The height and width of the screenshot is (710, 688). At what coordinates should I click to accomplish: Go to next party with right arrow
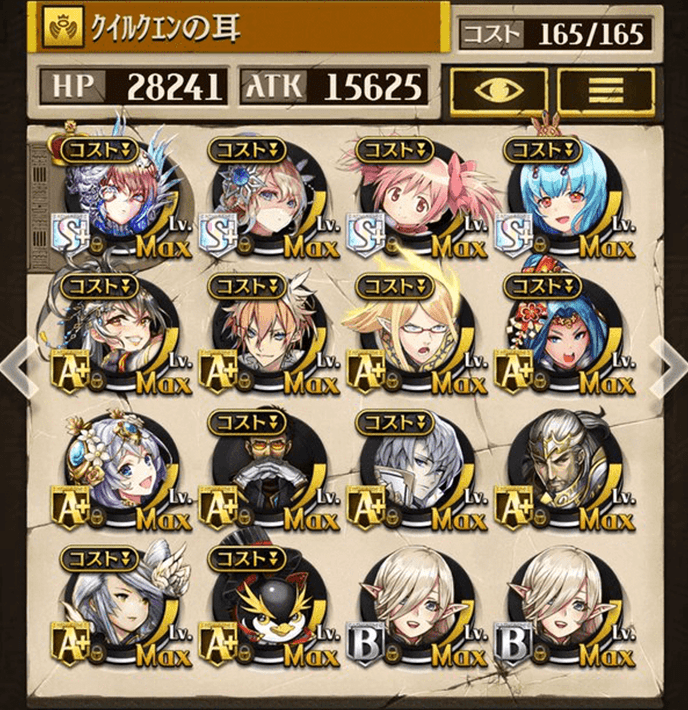coord(667,364)
